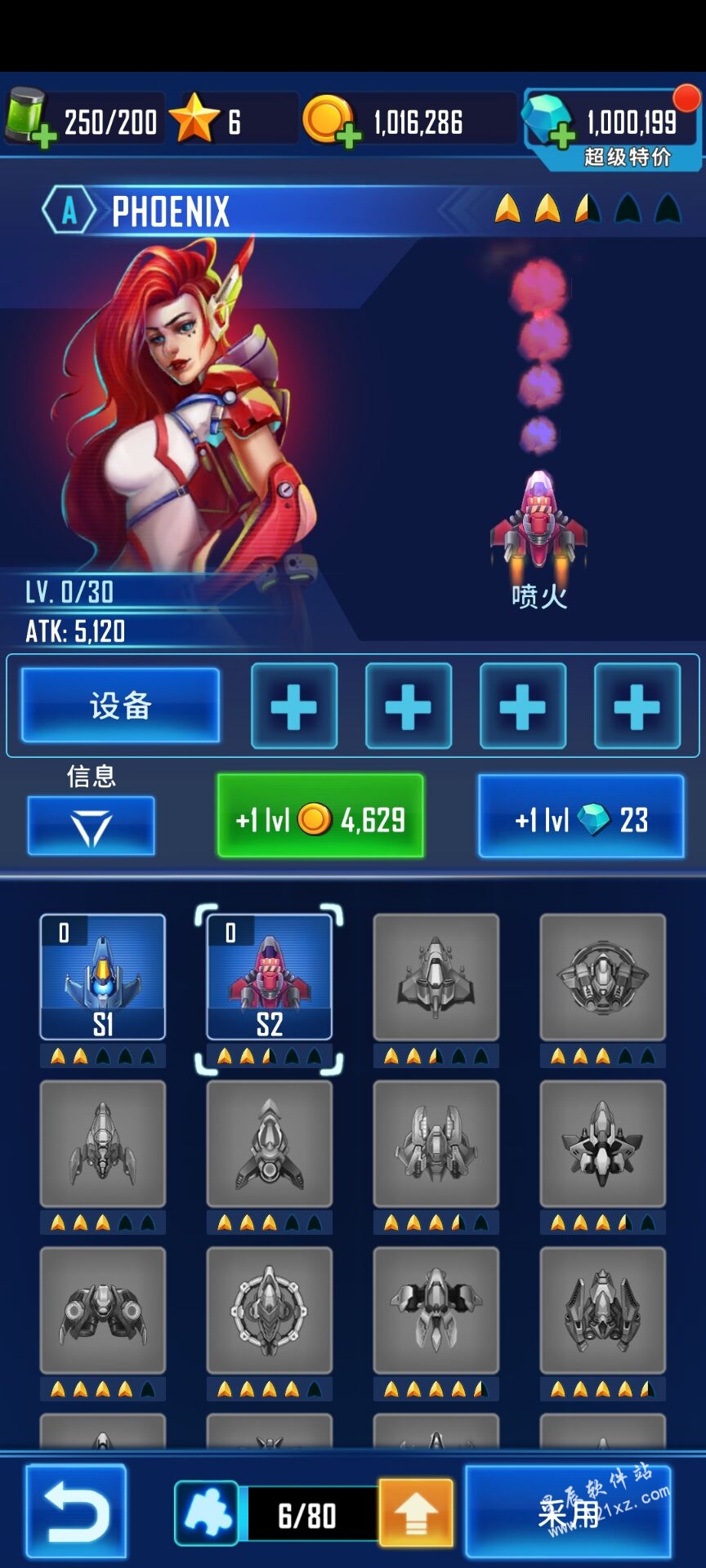This screenshot has height=1568, width=706.
Task: Open the gem shop 超级特价 offer
Action: pyautogui.click(x=613, y=131)
